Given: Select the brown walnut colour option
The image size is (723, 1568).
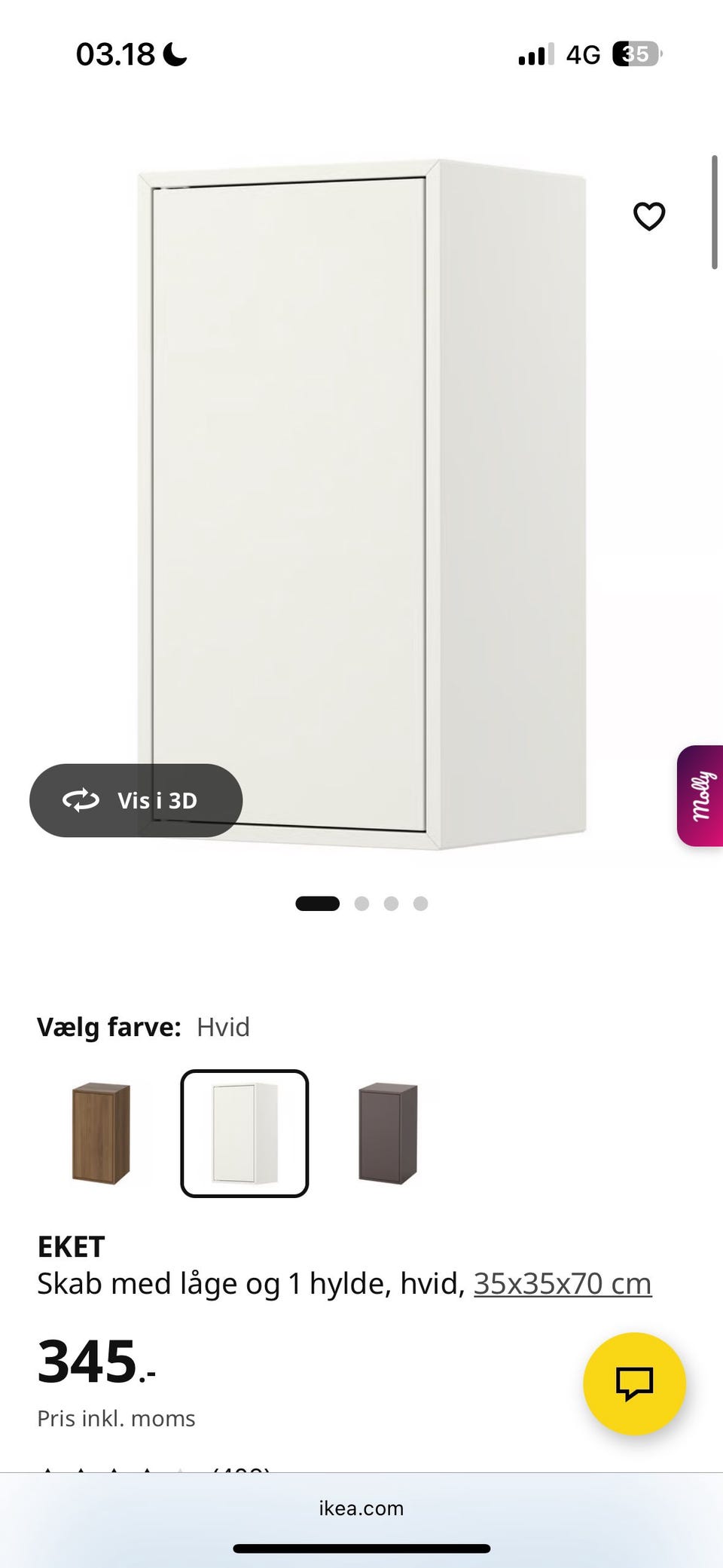Looking at the screenshot, I should tap(101, 1133).
